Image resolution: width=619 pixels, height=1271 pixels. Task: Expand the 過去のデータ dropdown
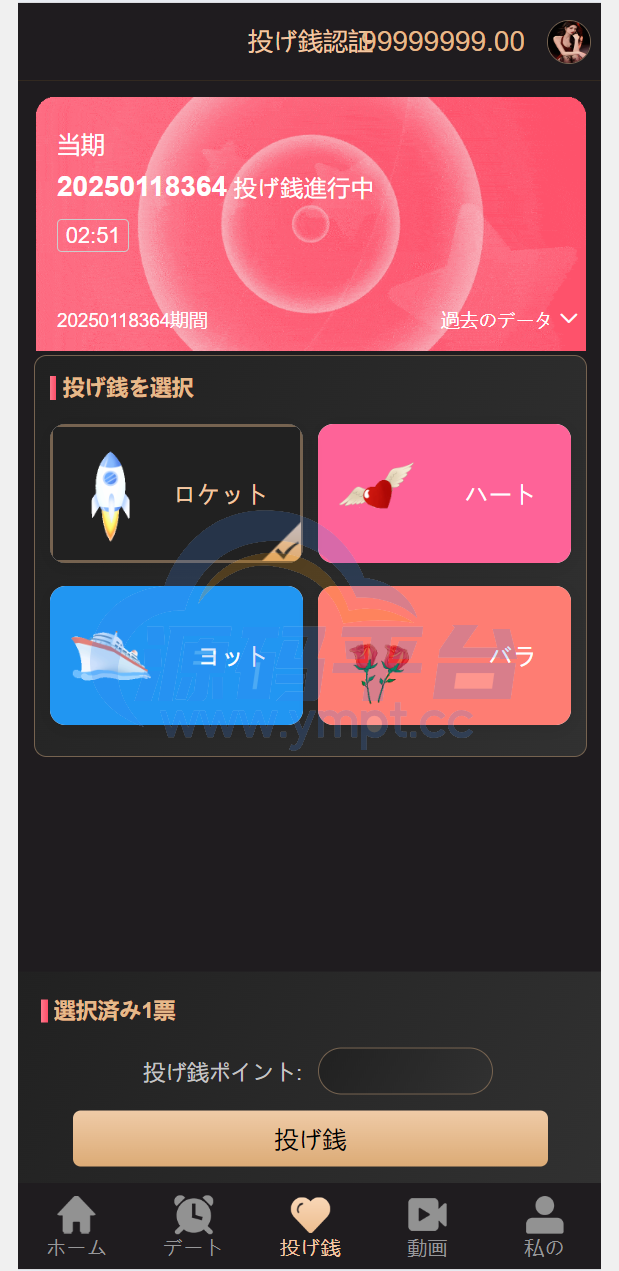[x=509, y=320]
